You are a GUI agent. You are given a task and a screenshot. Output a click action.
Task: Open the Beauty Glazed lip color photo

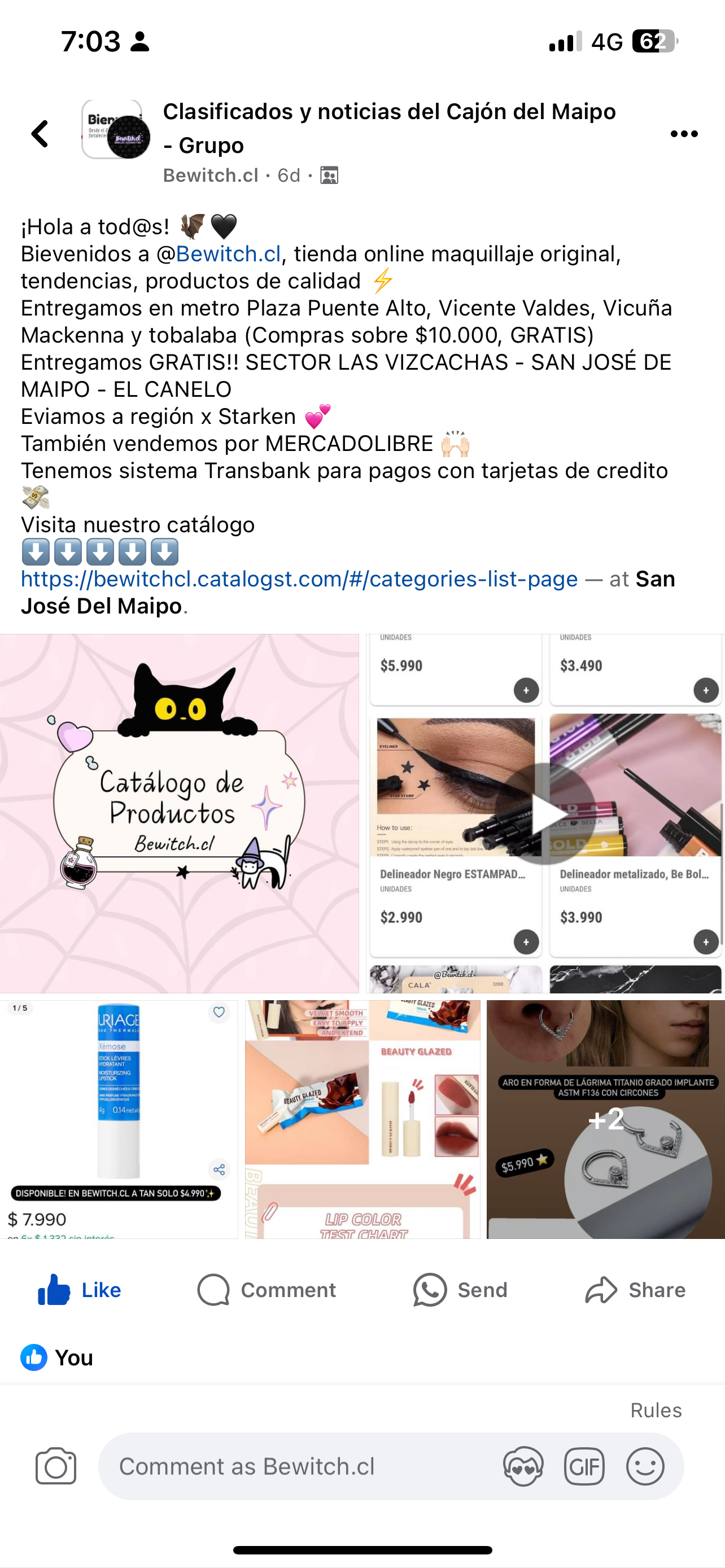(362, 1119)
